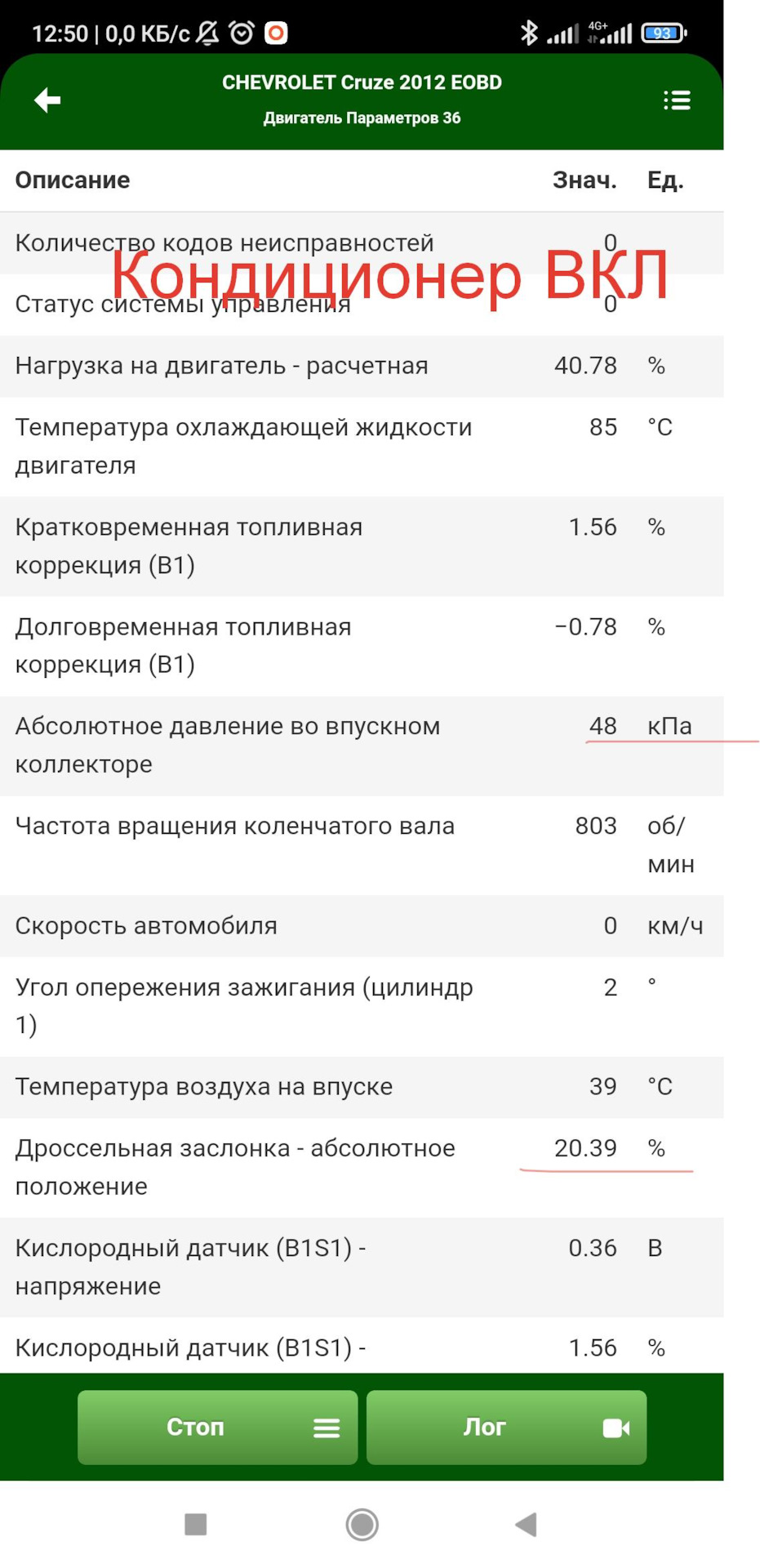Viewport: 760px width, 1568px height.
Task: Select the coolant temperature row
Action: point(362,446)
